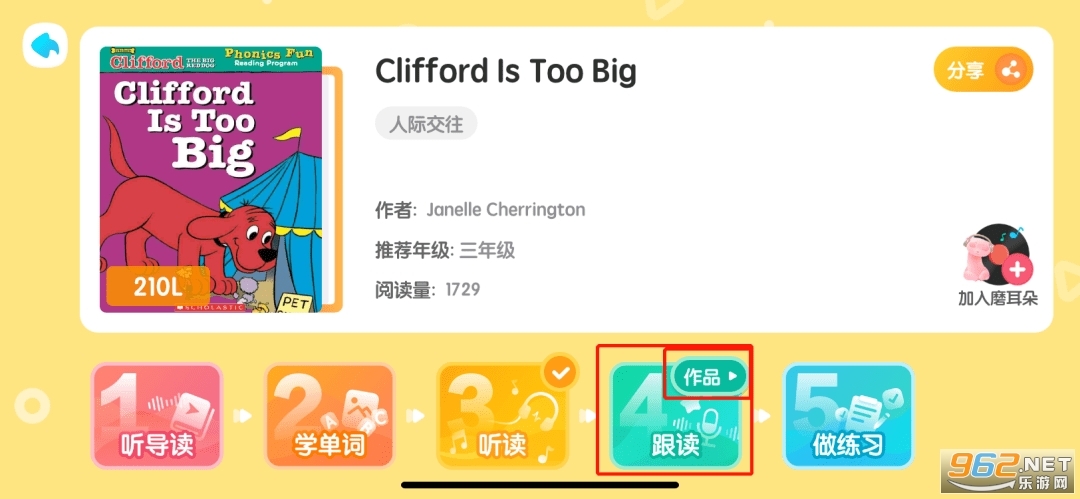Open step 2 学单词
The width and height of the screenshot is (1080, 499).
click(330, 415)
